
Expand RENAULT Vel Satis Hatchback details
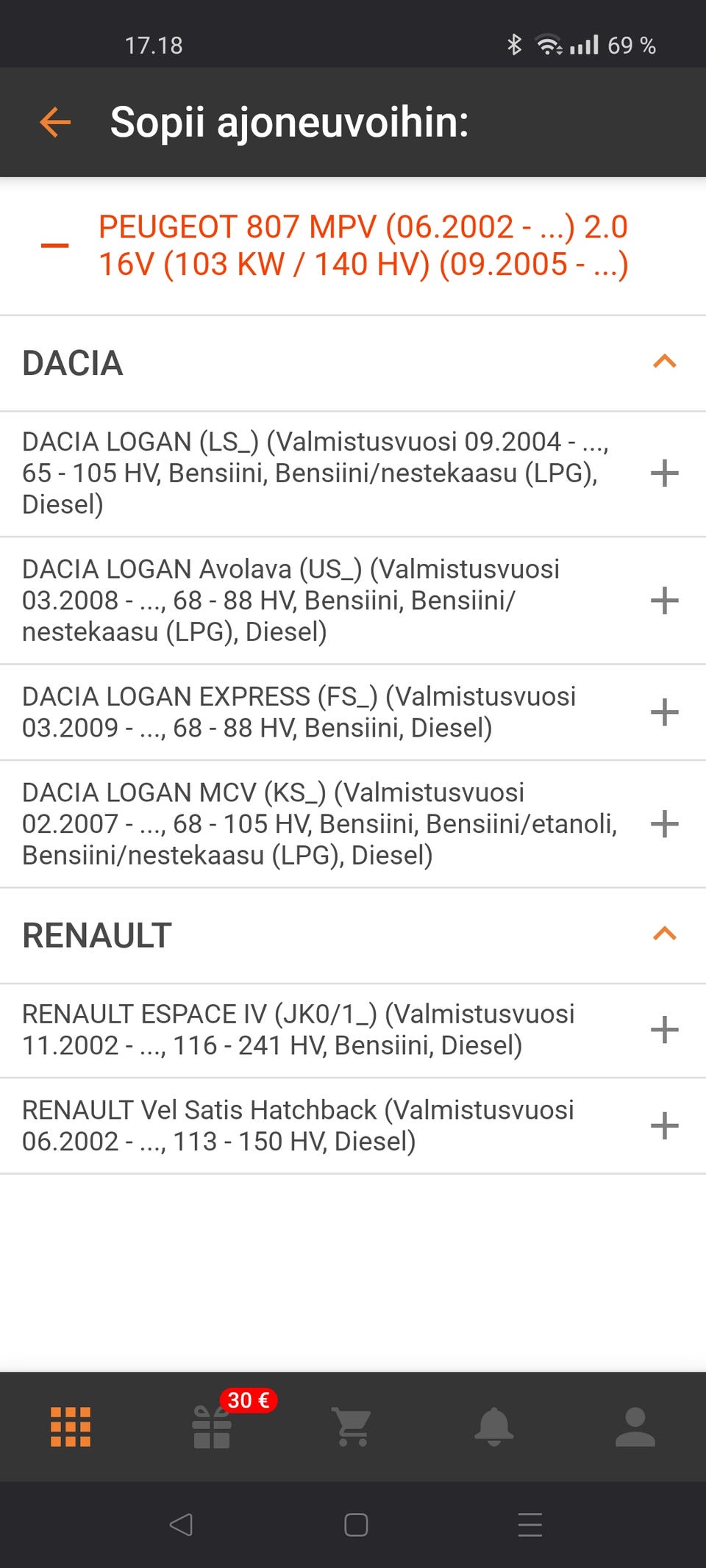point(664,1125)
